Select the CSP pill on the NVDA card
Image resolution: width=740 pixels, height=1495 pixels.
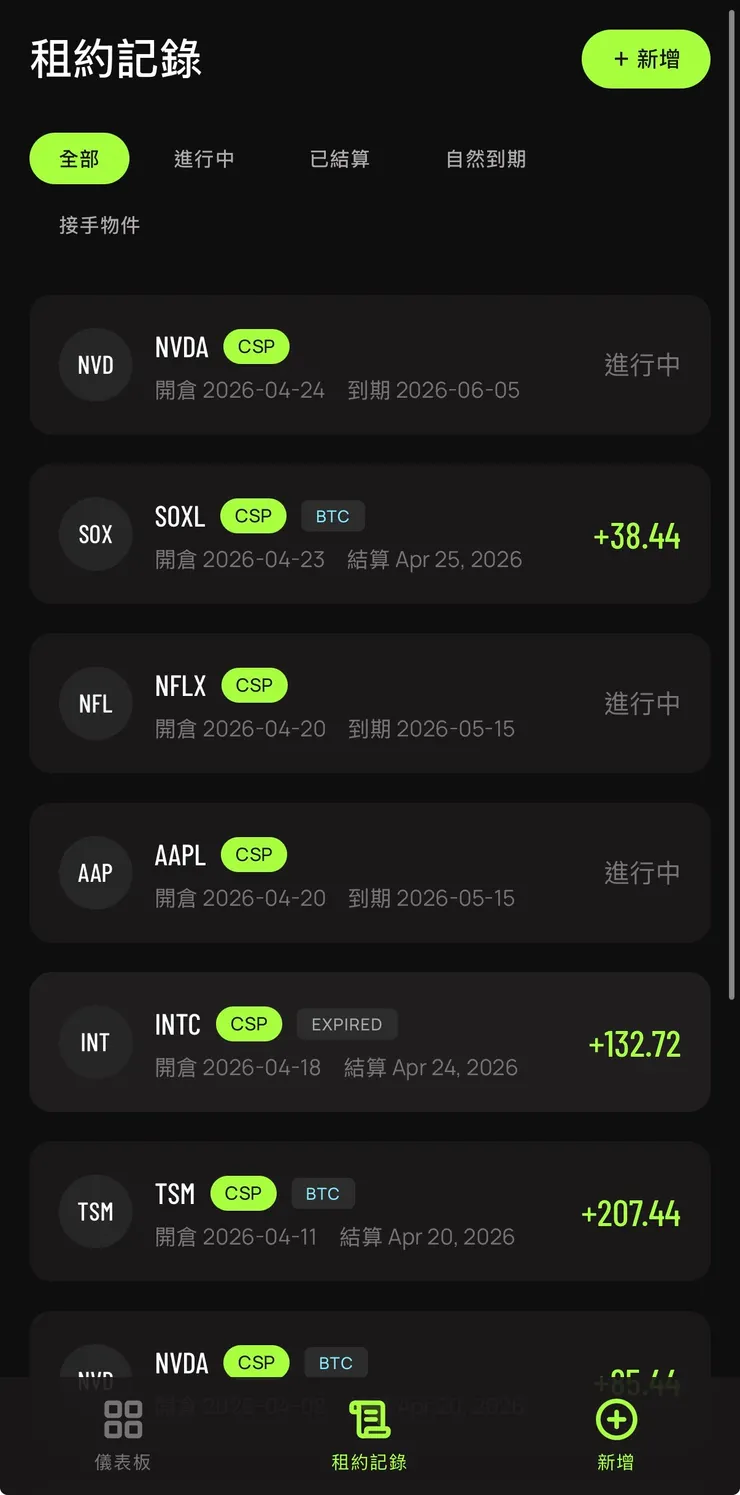(x=256, y=346)
